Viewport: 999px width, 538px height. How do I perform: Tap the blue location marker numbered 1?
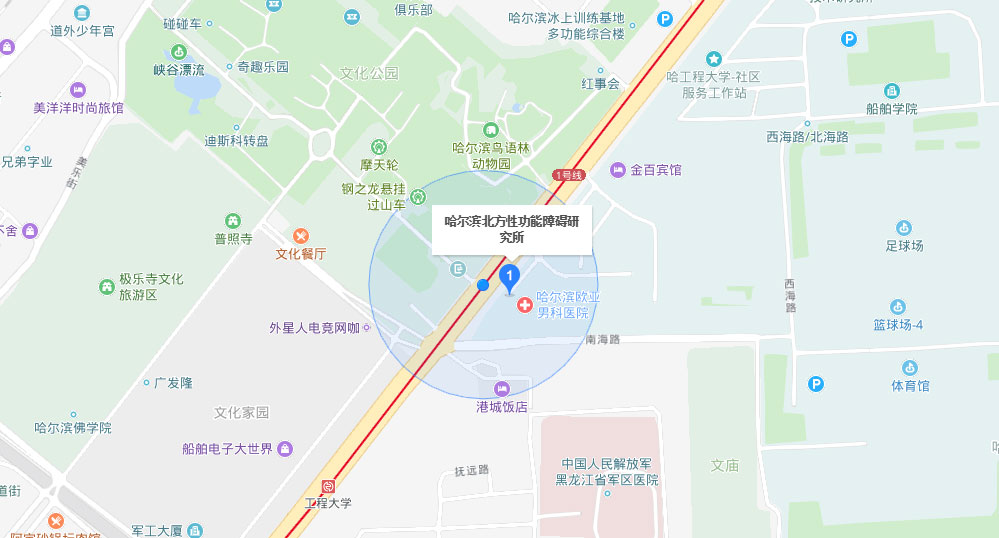click(510, 276)
